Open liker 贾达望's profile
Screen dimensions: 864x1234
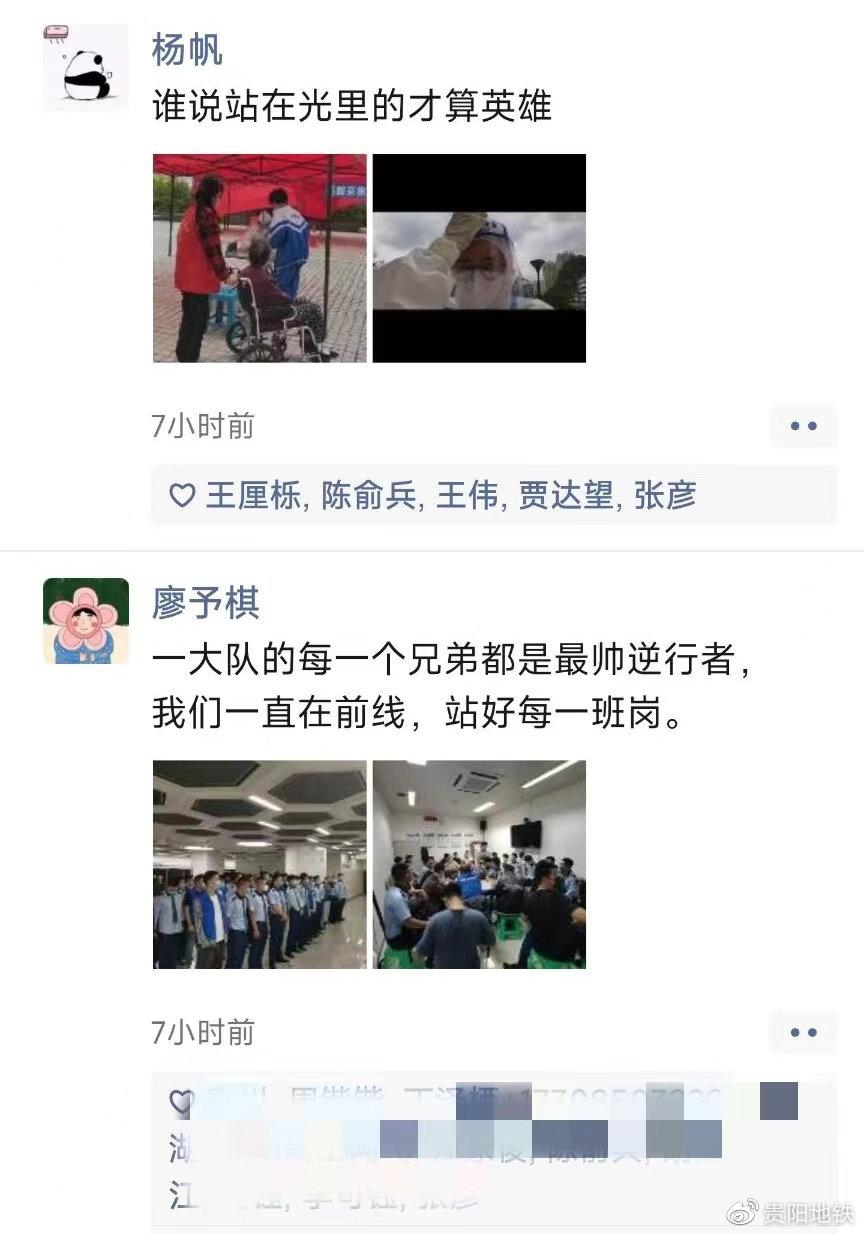coord(565,495)
